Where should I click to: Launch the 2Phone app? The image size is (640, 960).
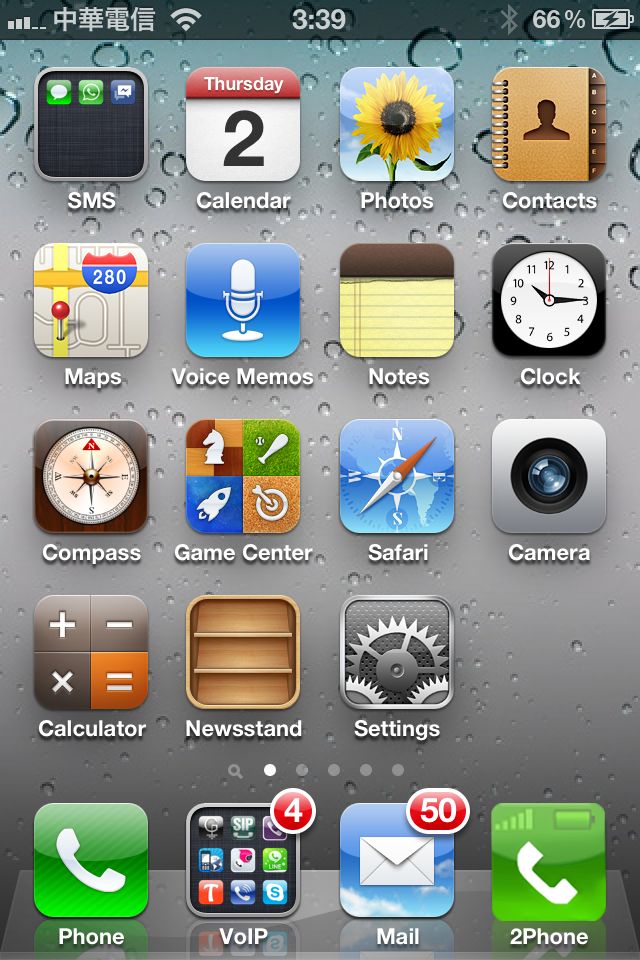click(548, 860)
